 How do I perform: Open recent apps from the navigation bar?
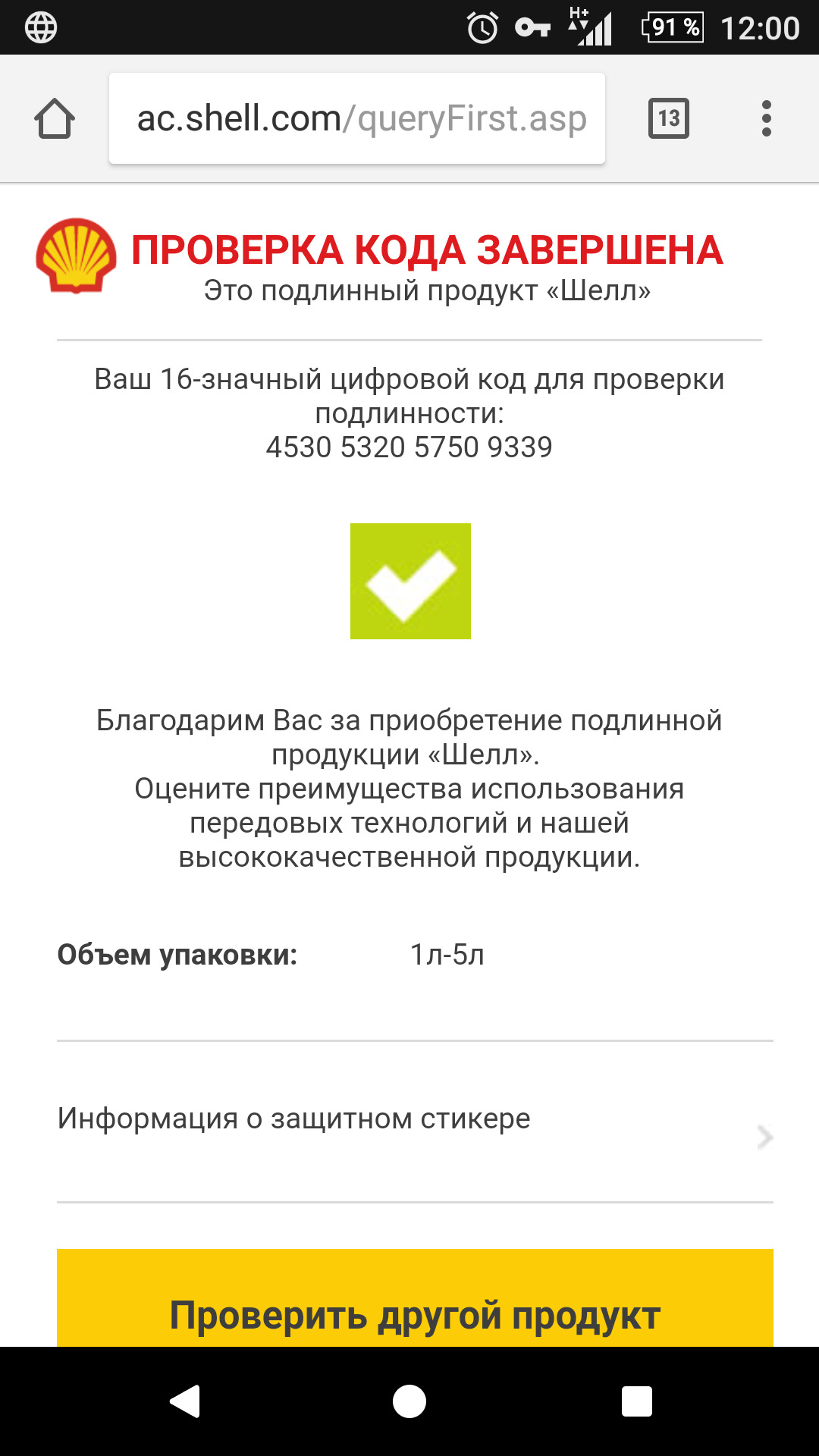(x=636, y=1401)
